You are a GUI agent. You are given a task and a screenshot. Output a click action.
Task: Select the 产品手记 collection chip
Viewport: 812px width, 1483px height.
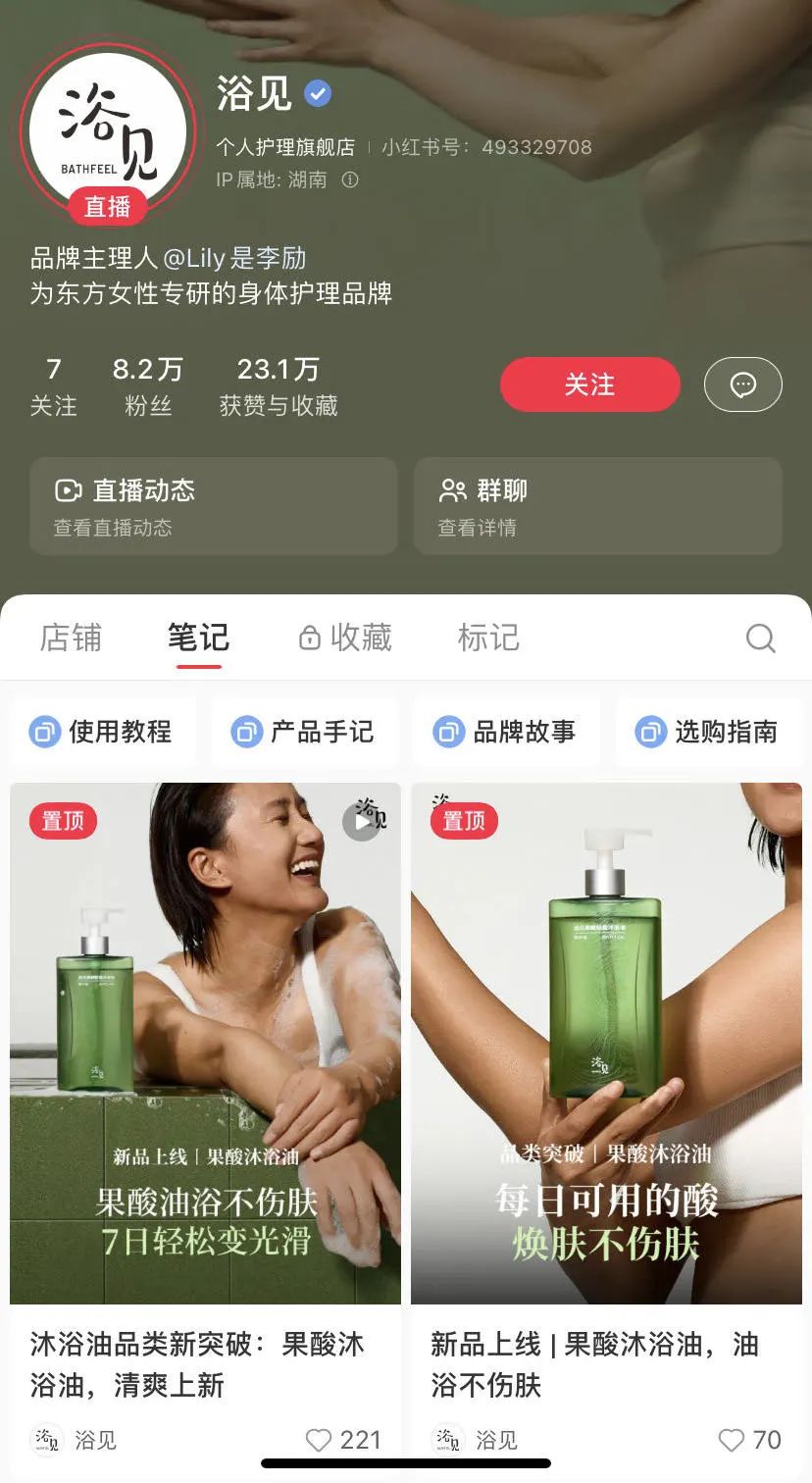point(304,732)
